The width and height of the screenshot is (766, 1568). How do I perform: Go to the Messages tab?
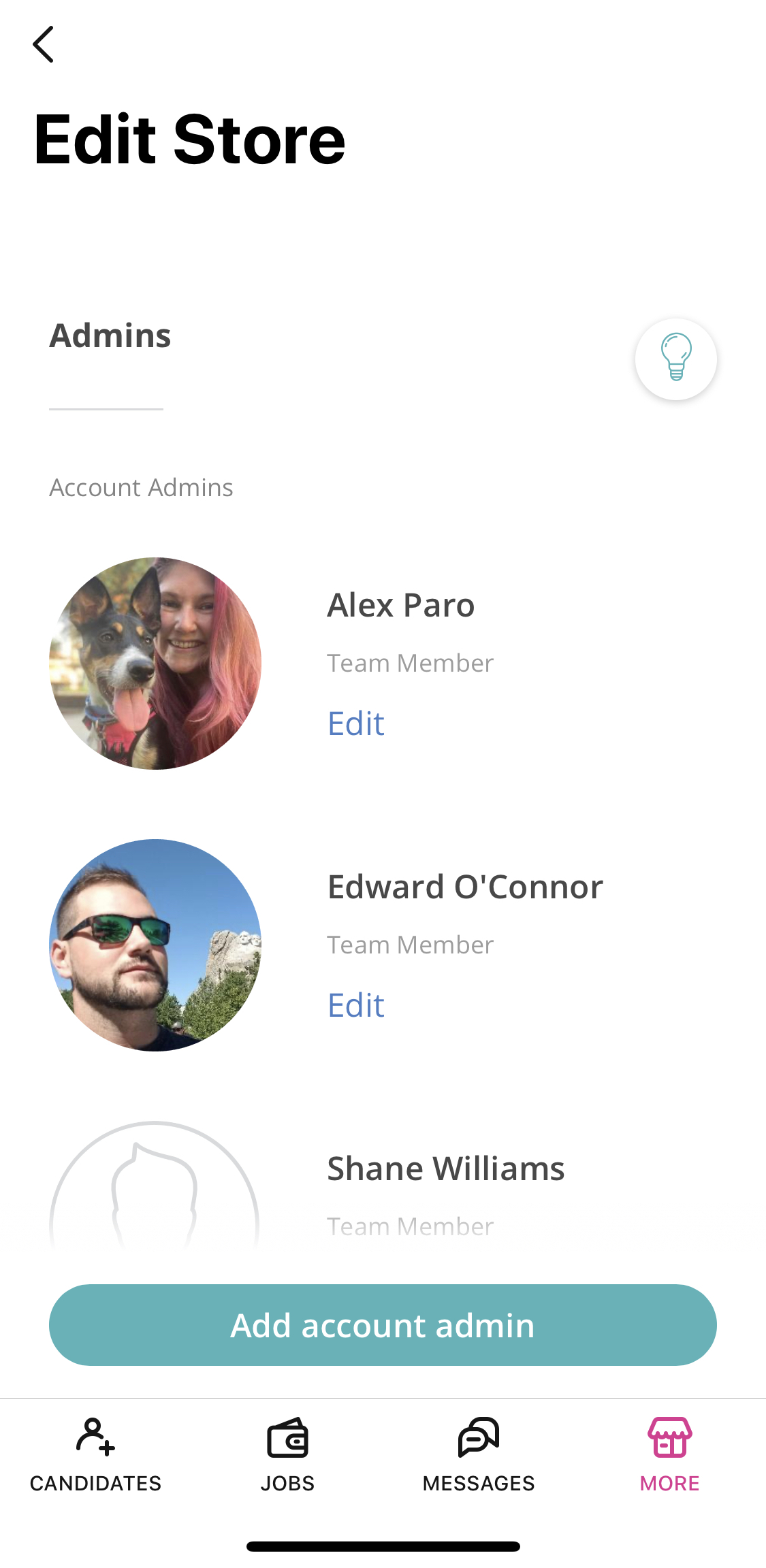pos(479,1455)
